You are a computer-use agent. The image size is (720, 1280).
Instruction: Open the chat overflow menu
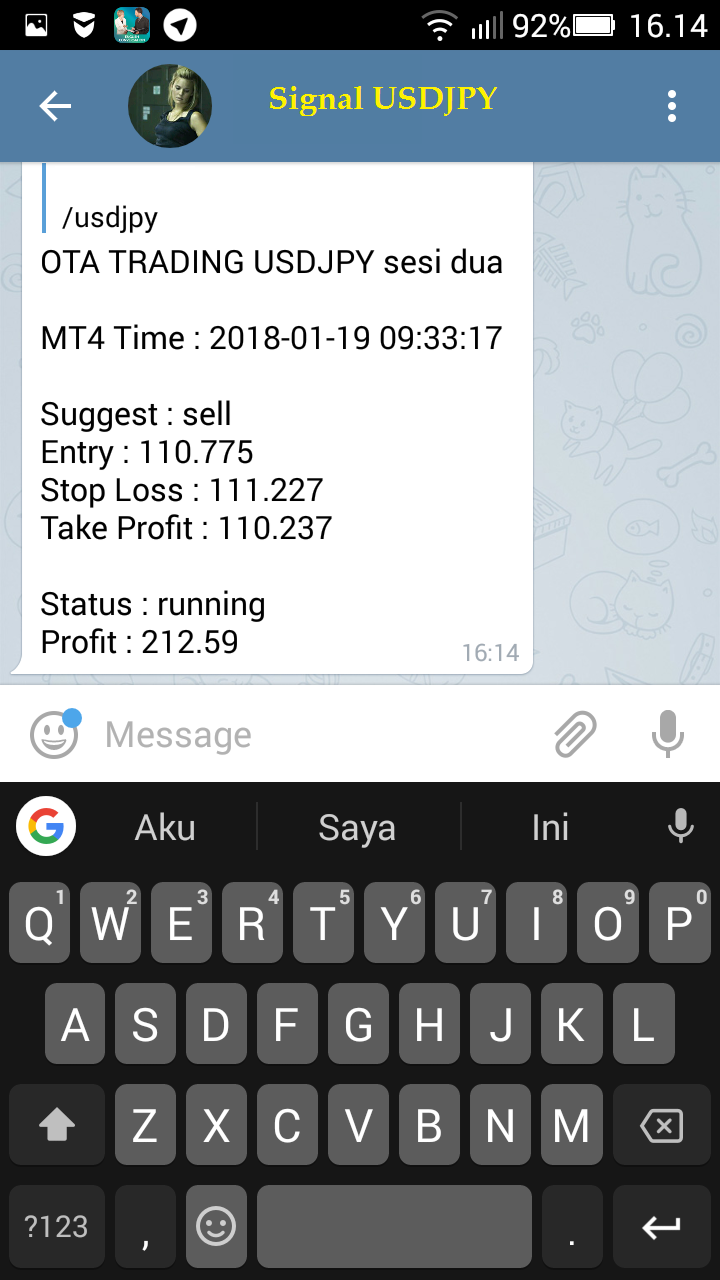click(671, 106)
